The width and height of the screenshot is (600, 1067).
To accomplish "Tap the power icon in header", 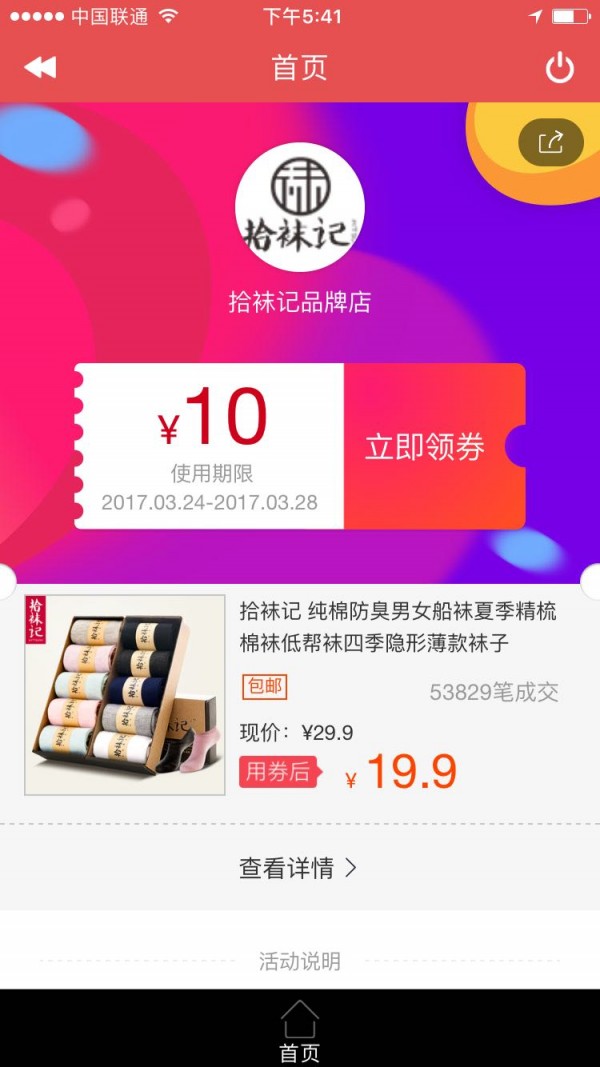I will (x=559, y=68).
